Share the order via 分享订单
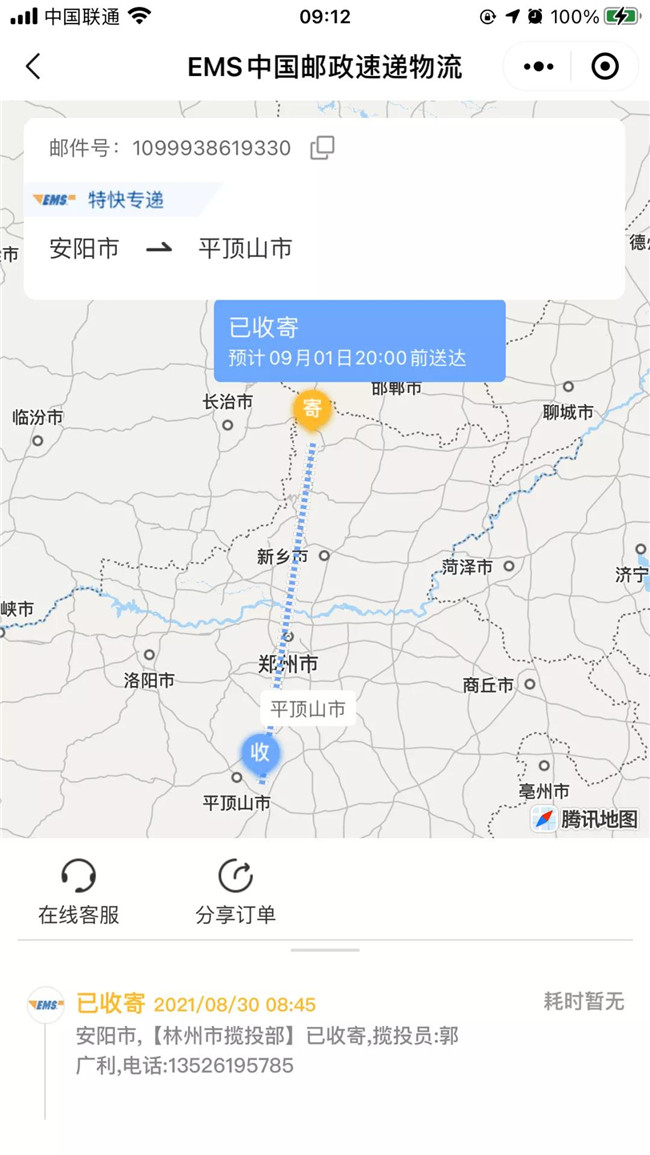Screen dimensions: 650x1155 (x=235, y=890)
